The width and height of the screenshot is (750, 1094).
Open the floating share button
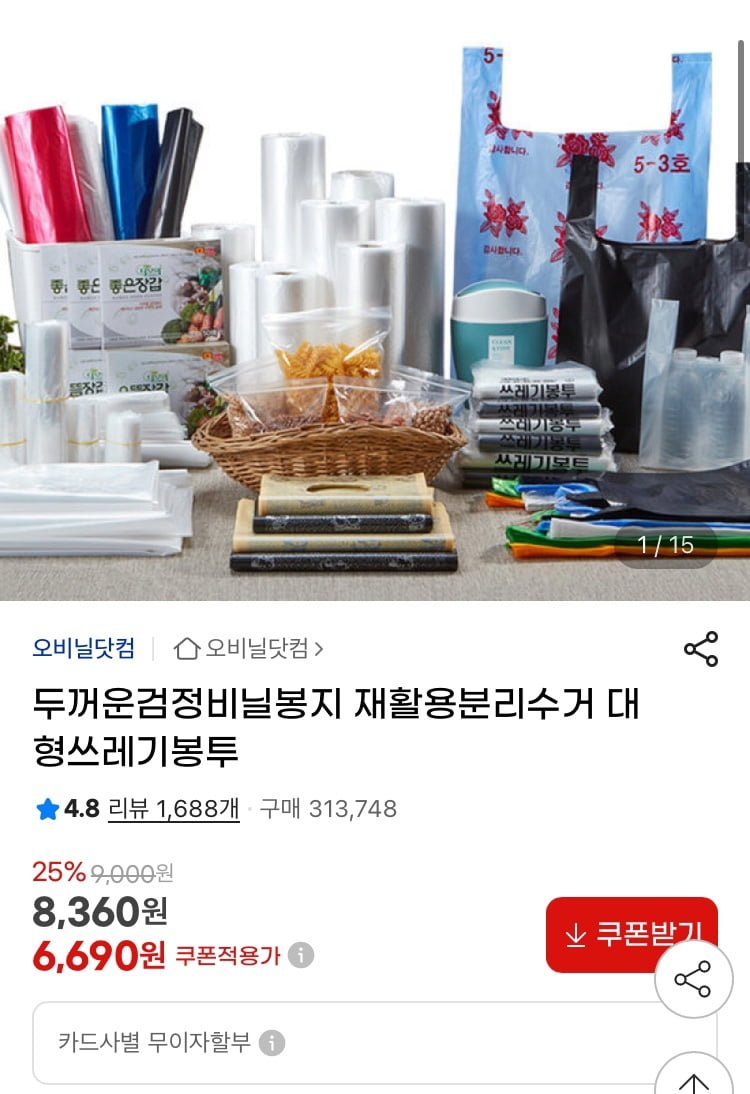(693, 979)
